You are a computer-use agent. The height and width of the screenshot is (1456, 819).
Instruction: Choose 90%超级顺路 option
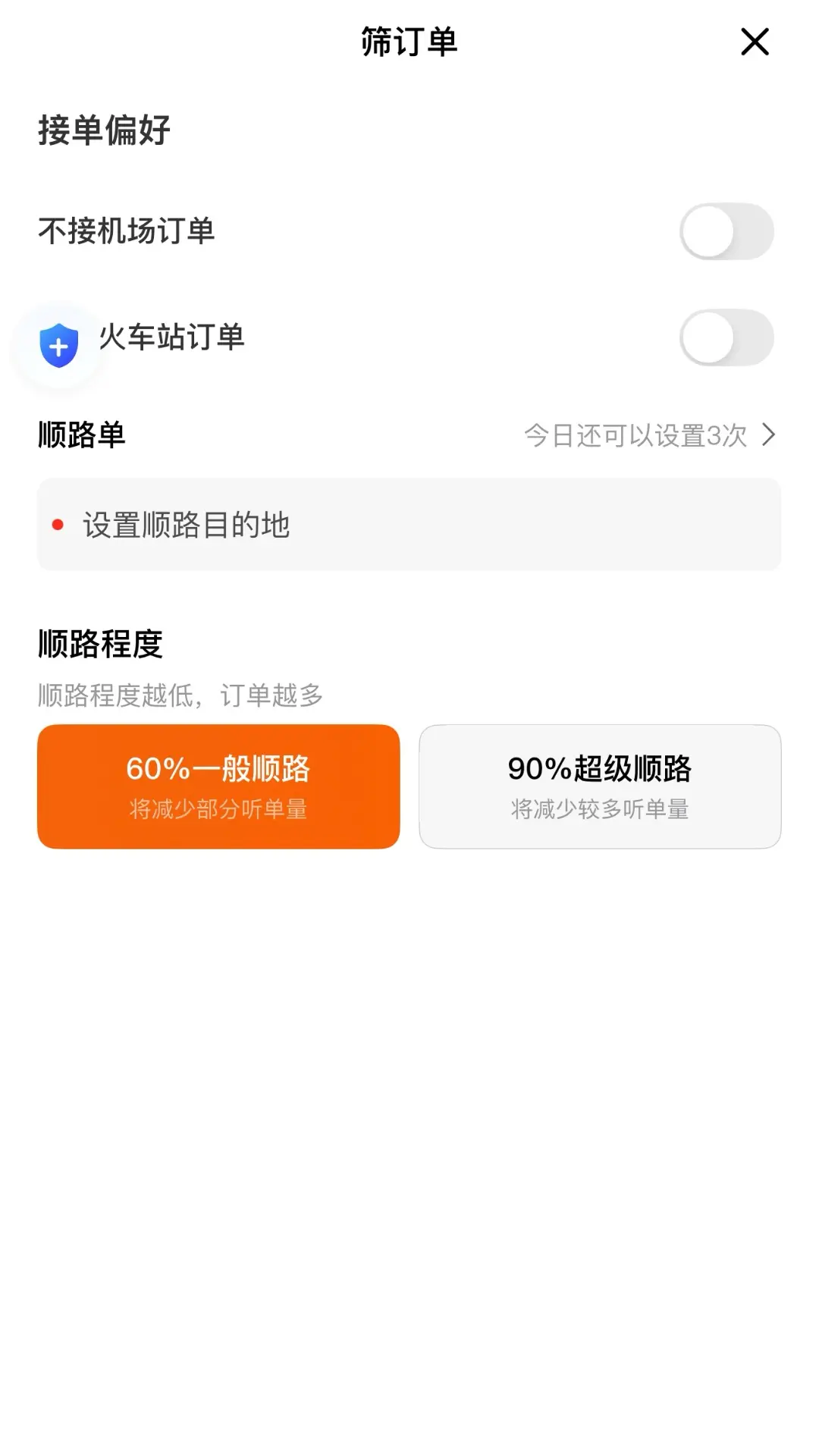[x=600, y=786]
